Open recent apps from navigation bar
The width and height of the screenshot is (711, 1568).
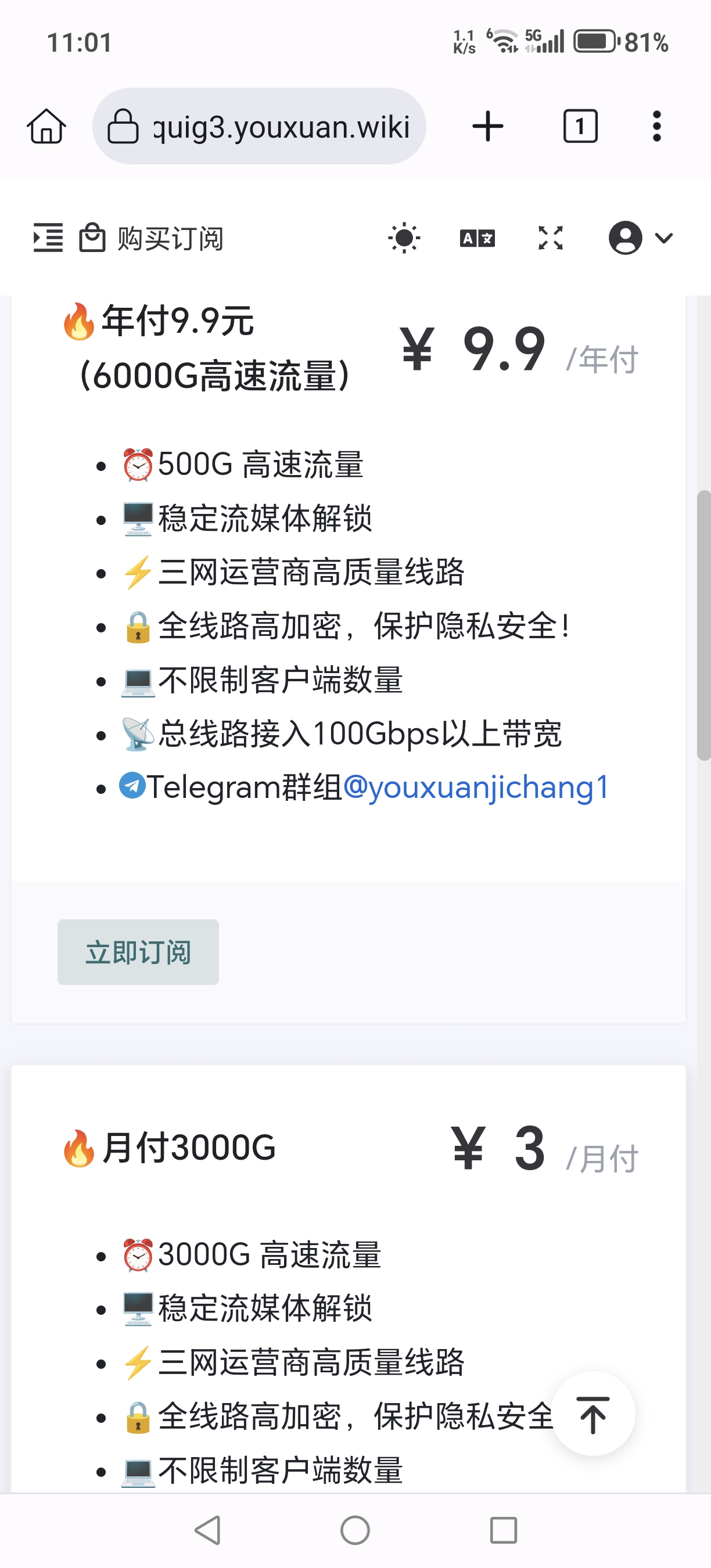(x=504, y=1530)
